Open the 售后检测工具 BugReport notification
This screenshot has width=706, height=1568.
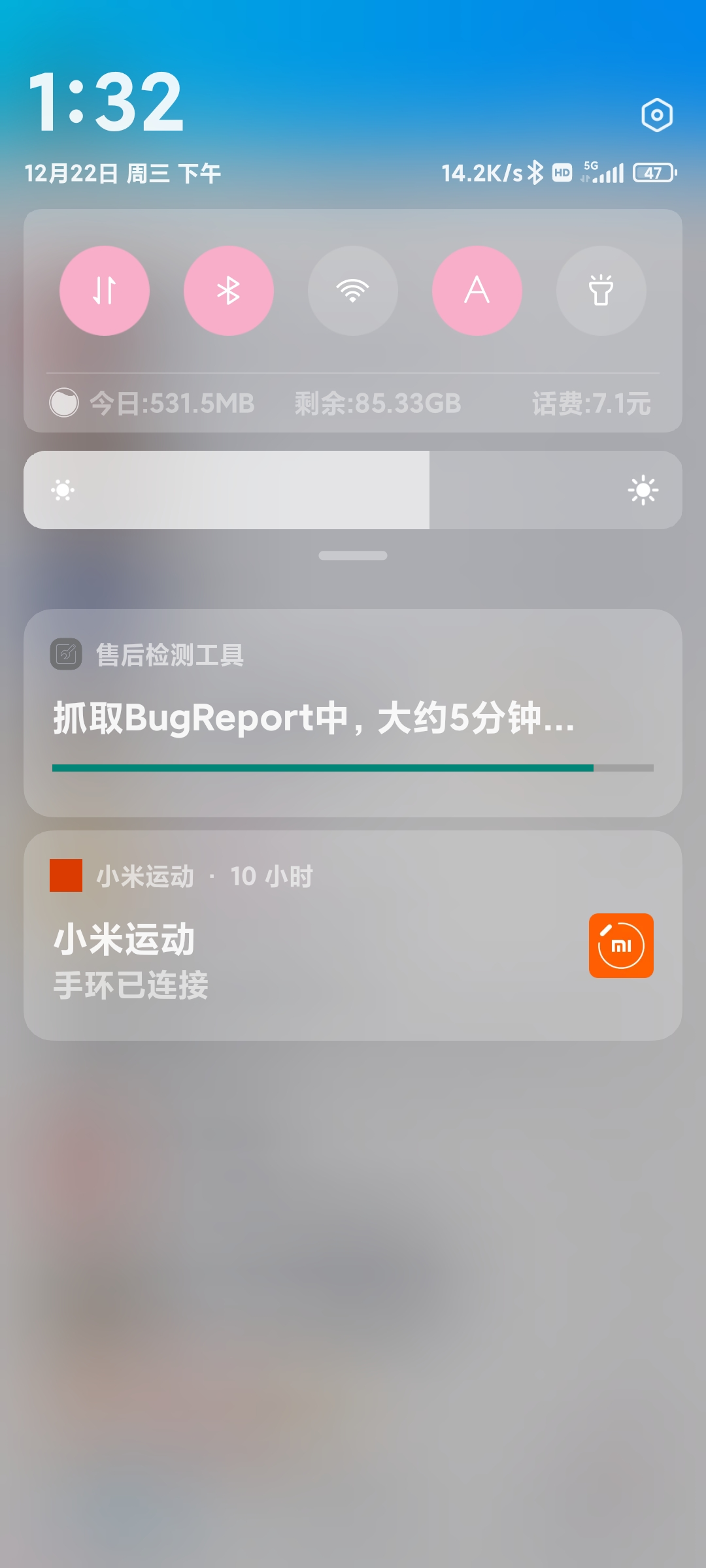tap(353, 713)
